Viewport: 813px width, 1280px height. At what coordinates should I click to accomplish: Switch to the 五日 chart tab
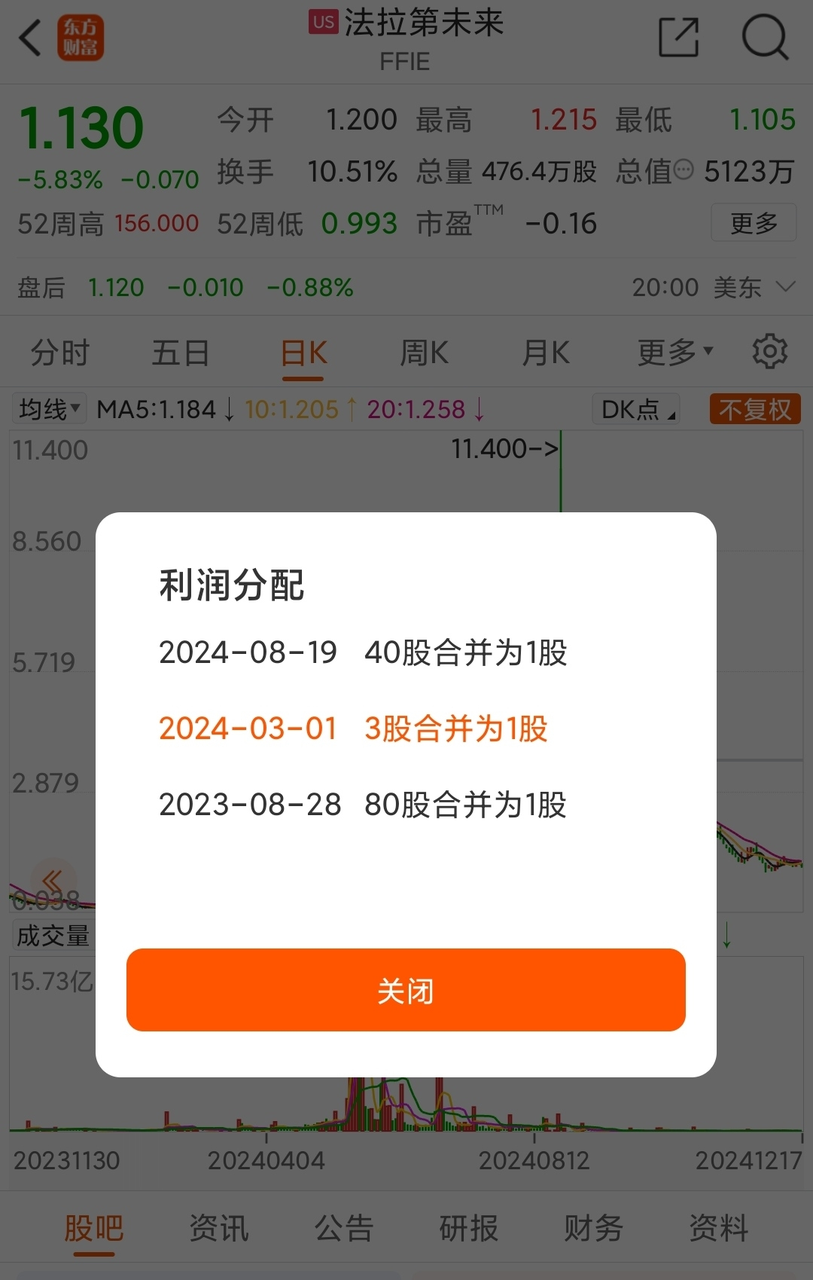coord(181,353)
